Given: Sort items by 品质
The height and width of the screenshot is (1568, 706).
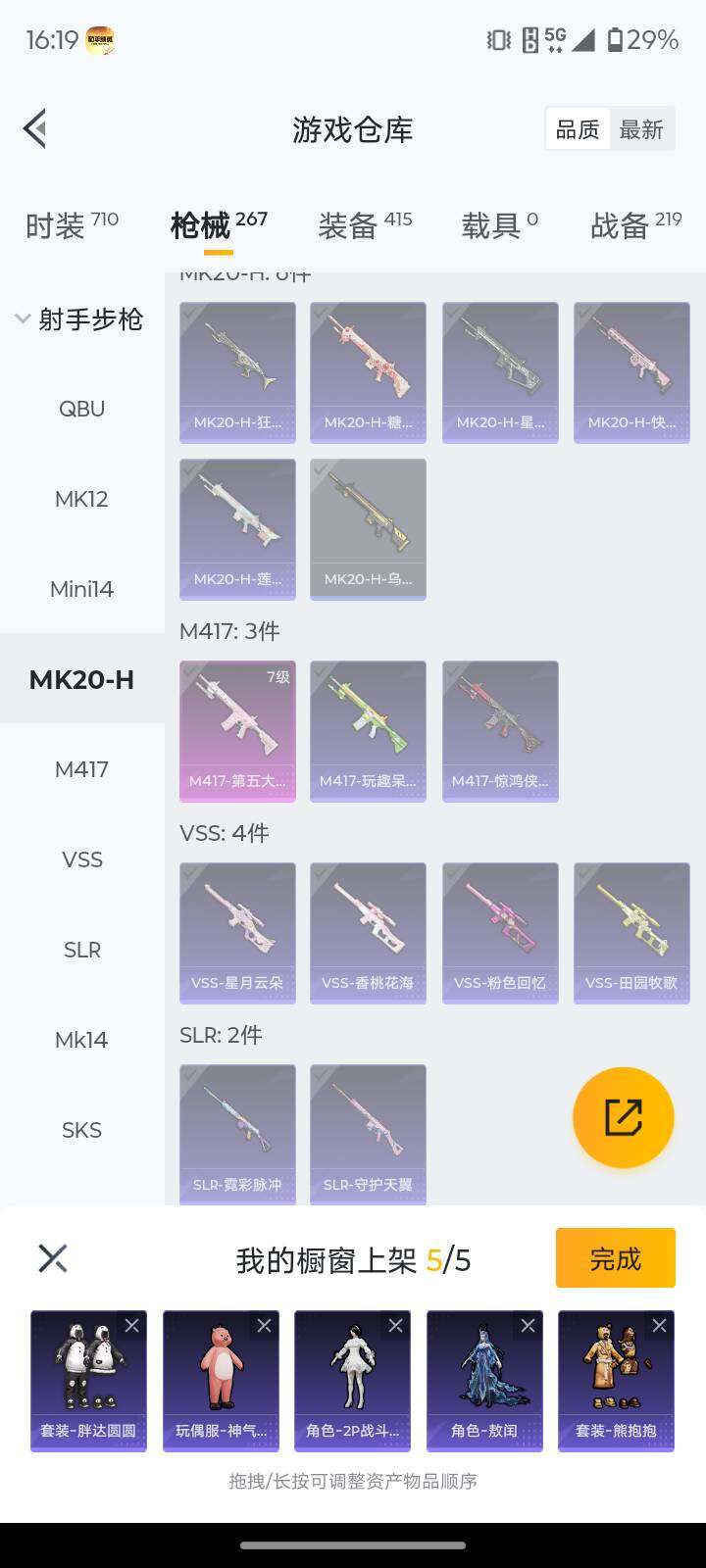Looking at the screenshot, I should point(577,129).
